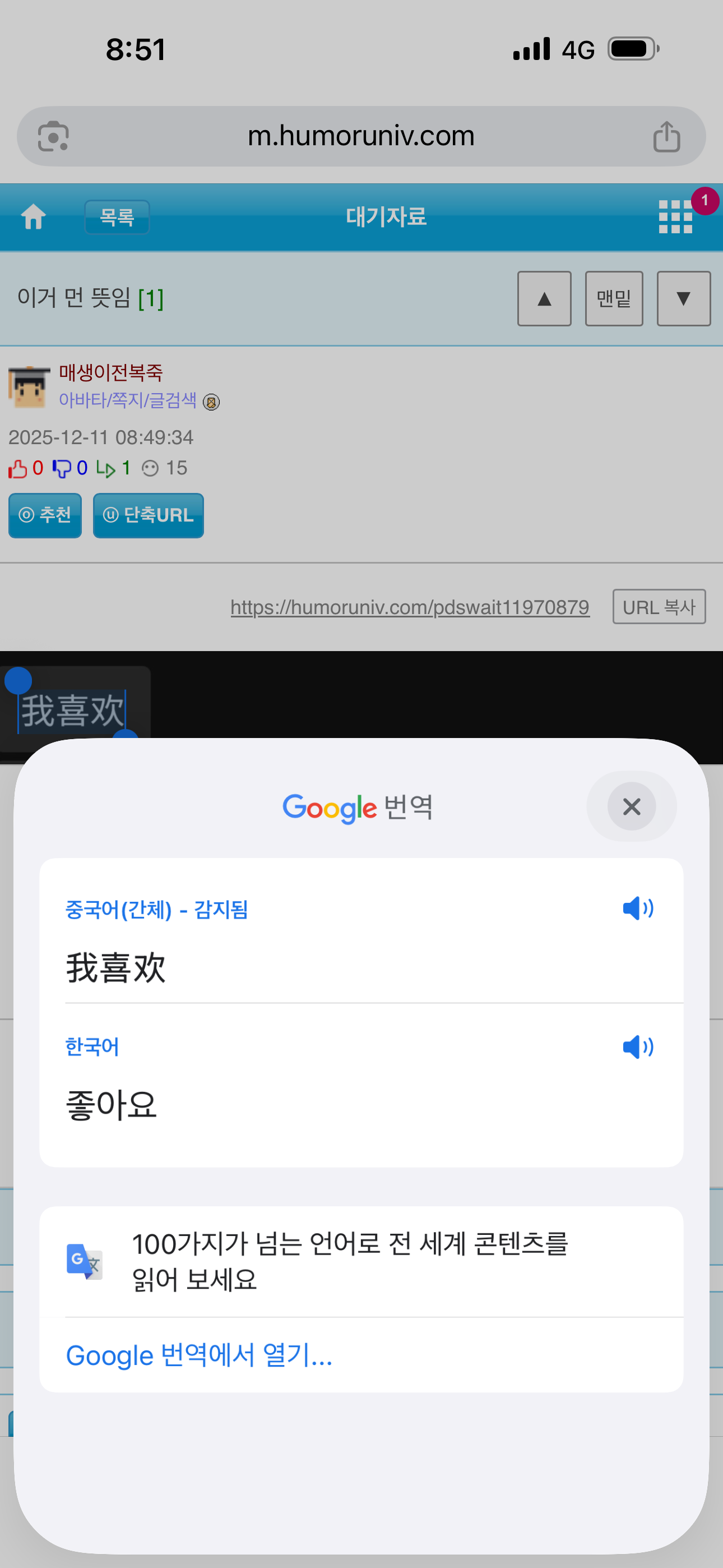Open the 목록 list button
The height and width of the screenshot is (1568, 723).
point(117,217)
